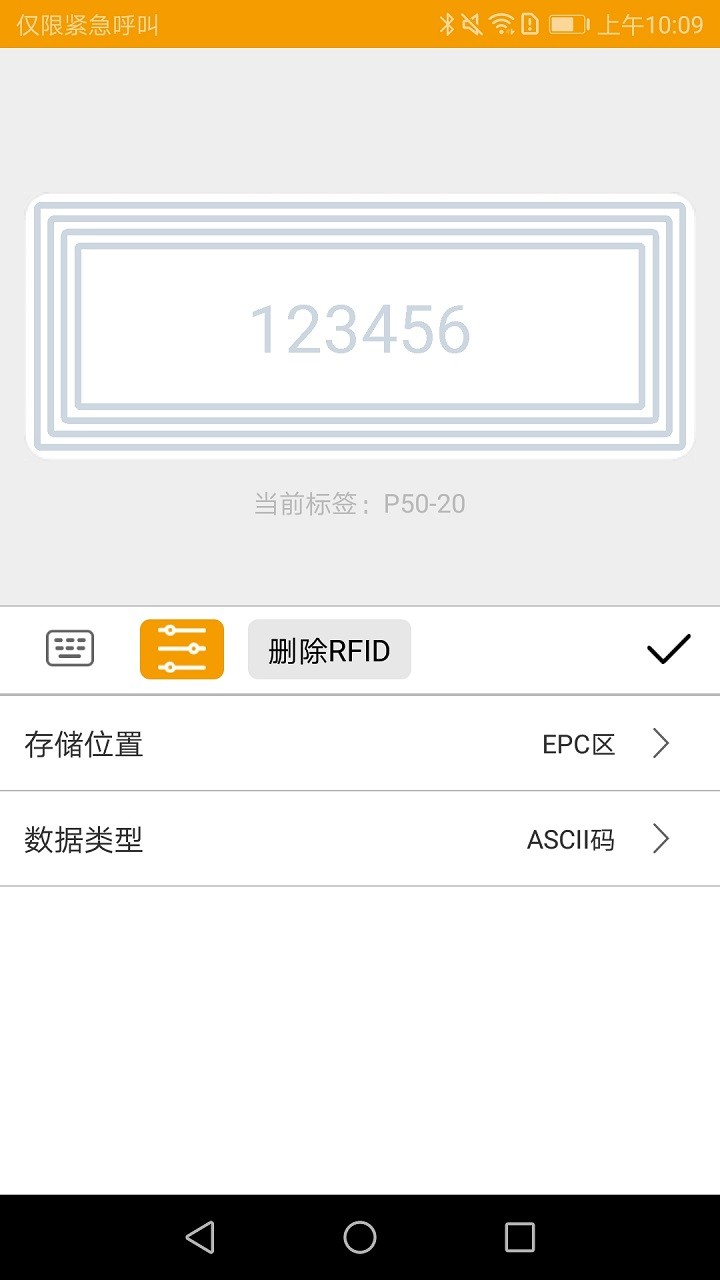
Task: Tap the time 上午10:09 in status bar
Action: pos(649,20)
